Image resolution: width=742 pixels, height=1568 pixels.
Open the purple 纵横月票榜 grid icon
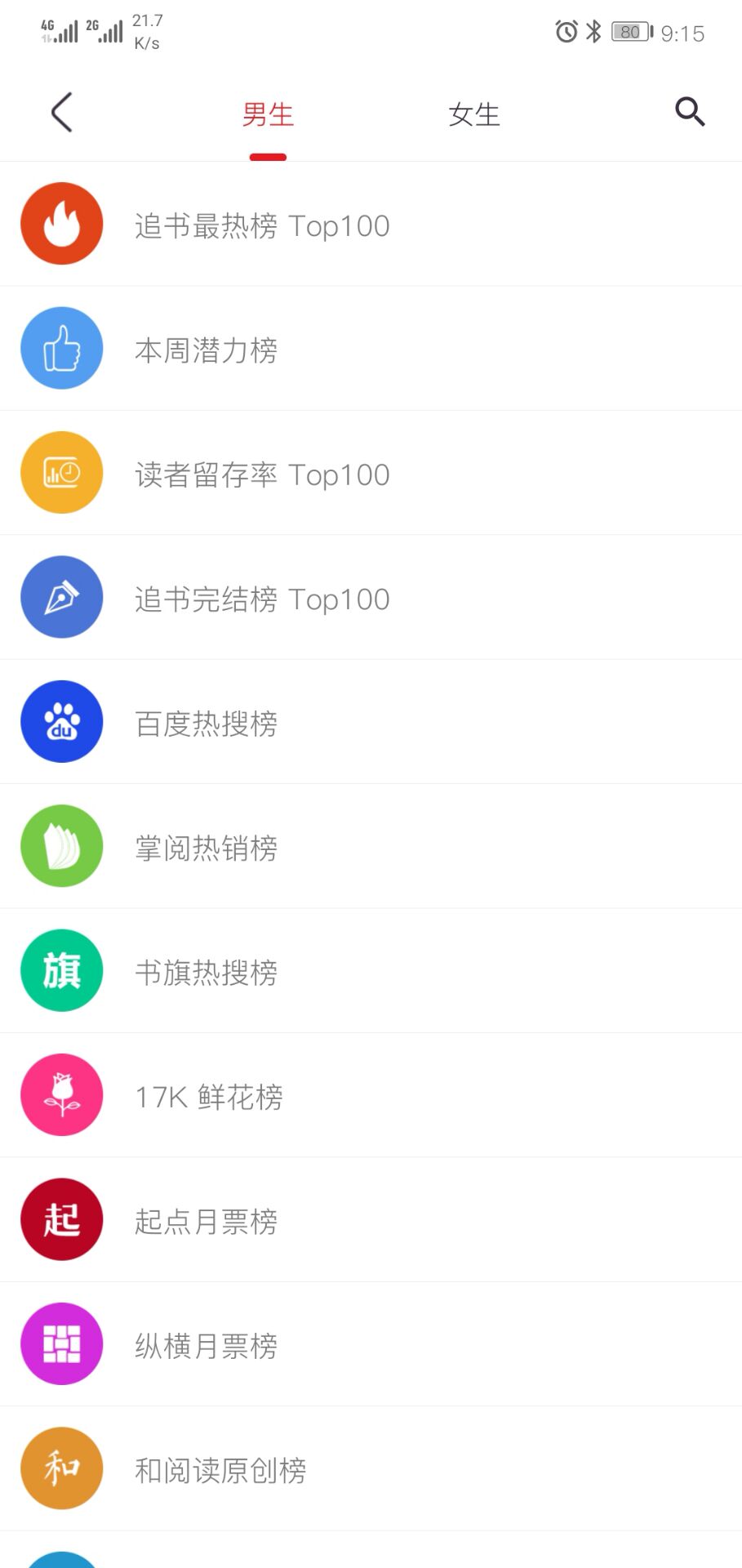coord(61,1343)
